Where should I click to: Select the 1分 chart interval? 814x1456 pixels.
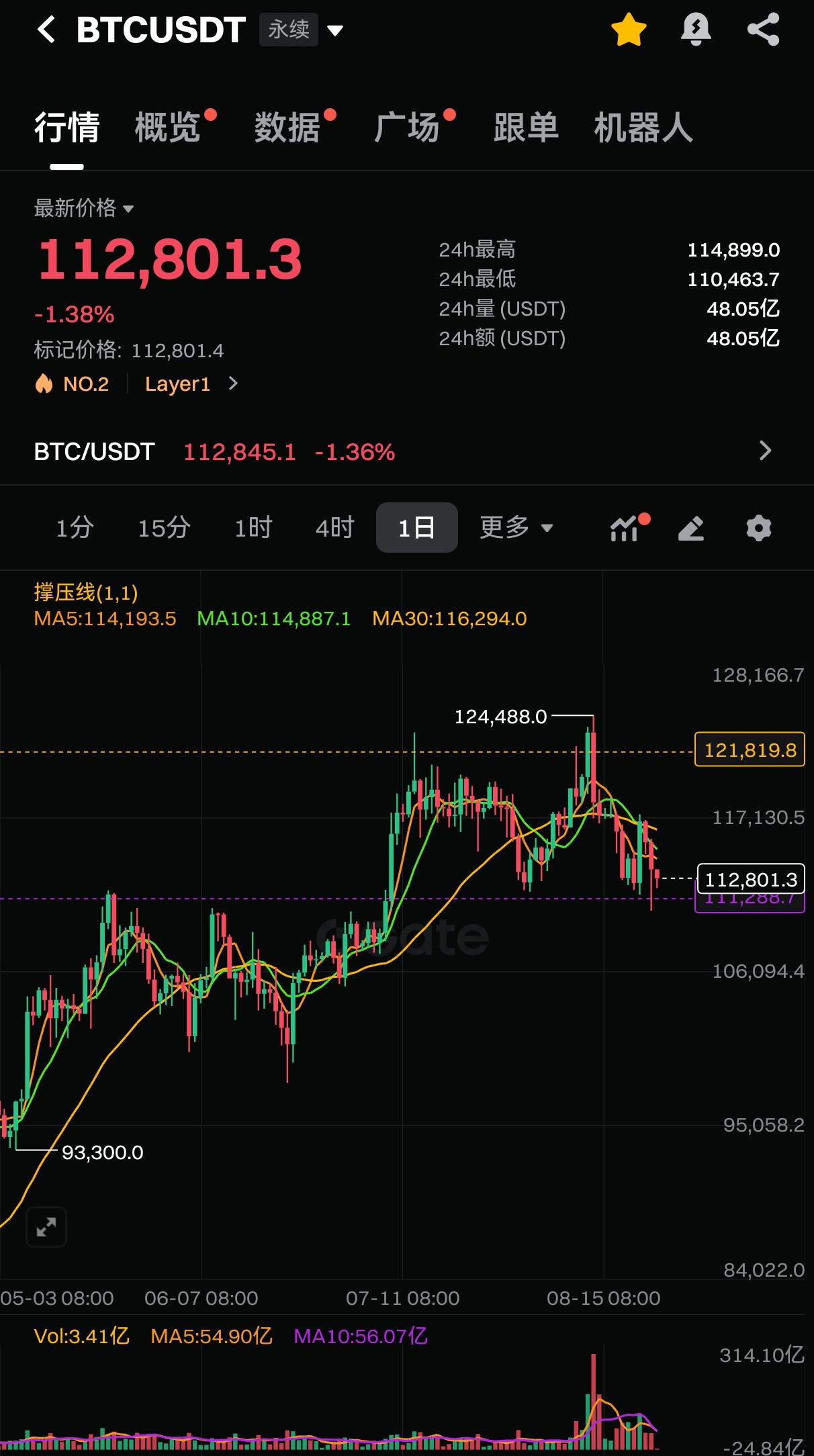[x=75, y=528]
